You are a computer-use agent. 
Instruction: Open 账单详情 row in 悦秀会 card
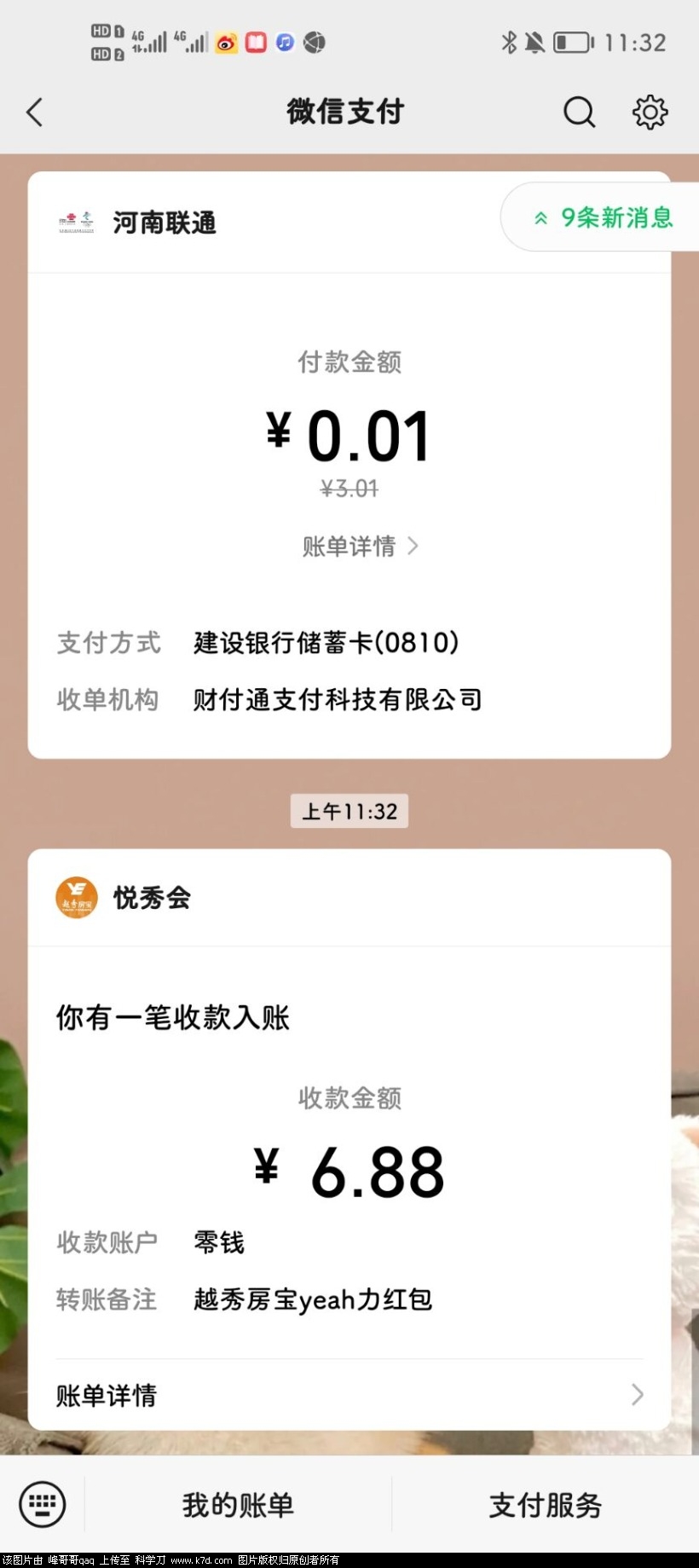[x=349, y=1395]
